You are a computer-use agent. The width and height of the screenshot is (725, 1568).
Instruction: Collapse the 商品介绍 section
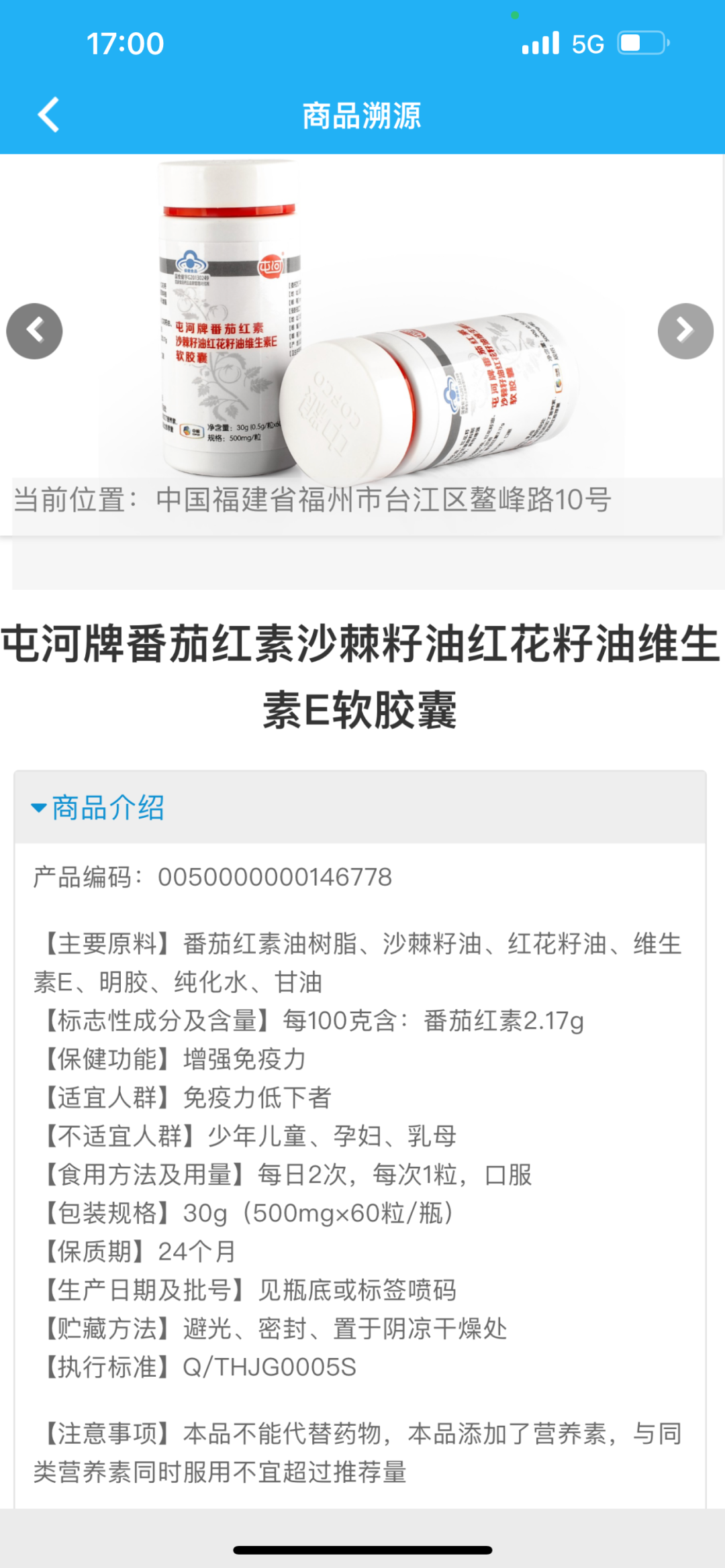pos(98,808)
